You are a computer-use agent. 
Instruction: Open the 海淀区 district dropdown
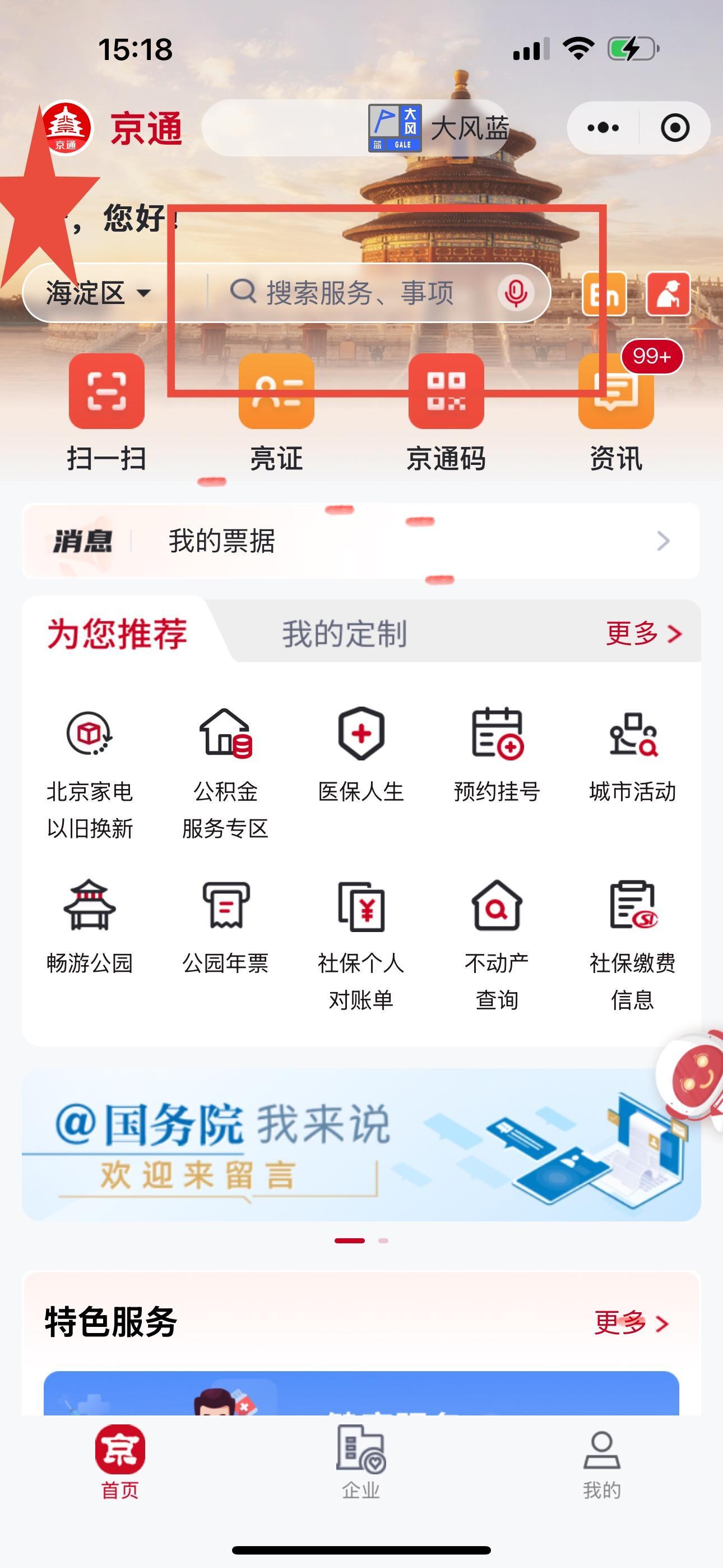(x=98, y=293)
